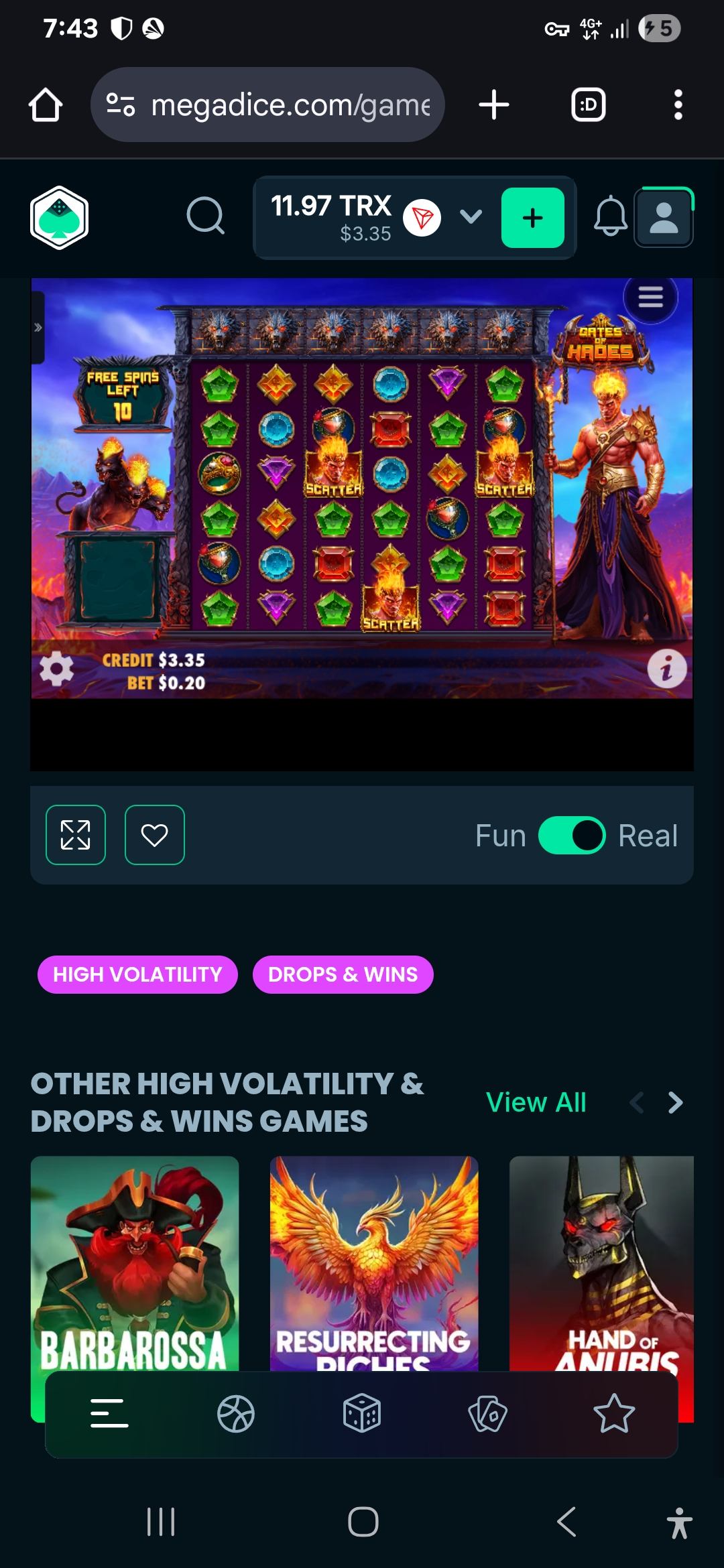Open the game's hamburger menu
This screenshot has height=1568, width=724.
pyautogui.click(x=650, y=297)
